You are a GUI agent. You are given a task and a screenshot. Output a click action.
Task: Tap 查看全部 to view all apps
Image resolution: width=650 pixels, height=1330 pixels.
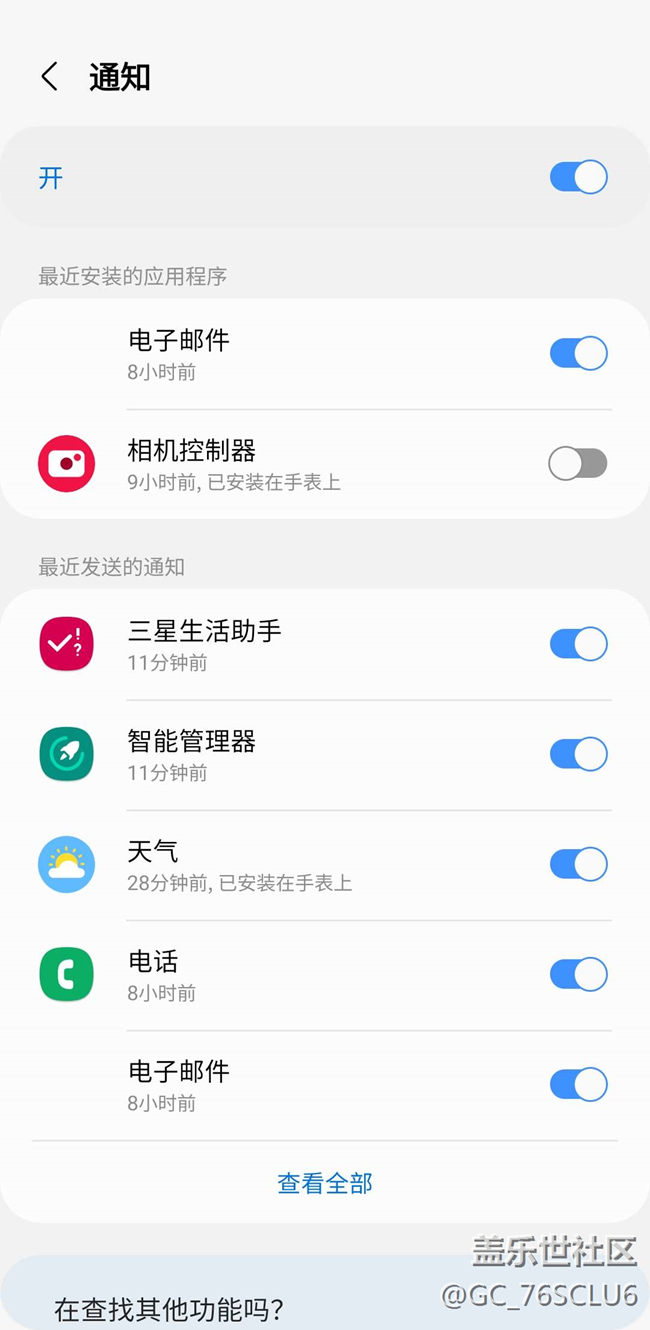click(325, 1183)
